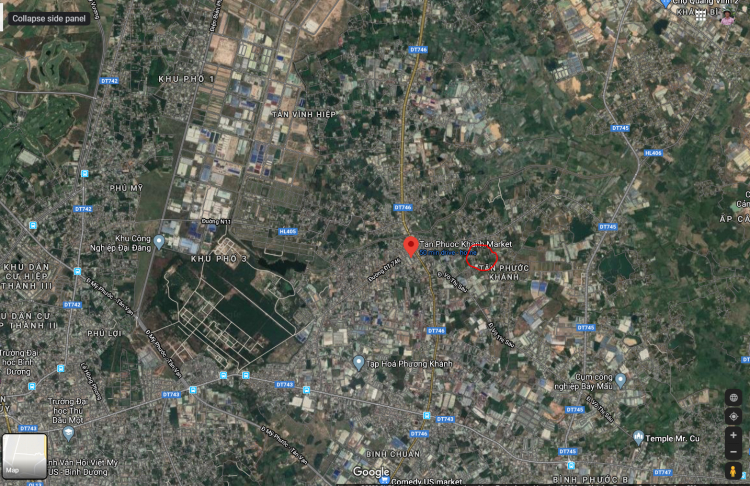
Task: Open the Temple Mr. Cu place marker
Action: 638,437
